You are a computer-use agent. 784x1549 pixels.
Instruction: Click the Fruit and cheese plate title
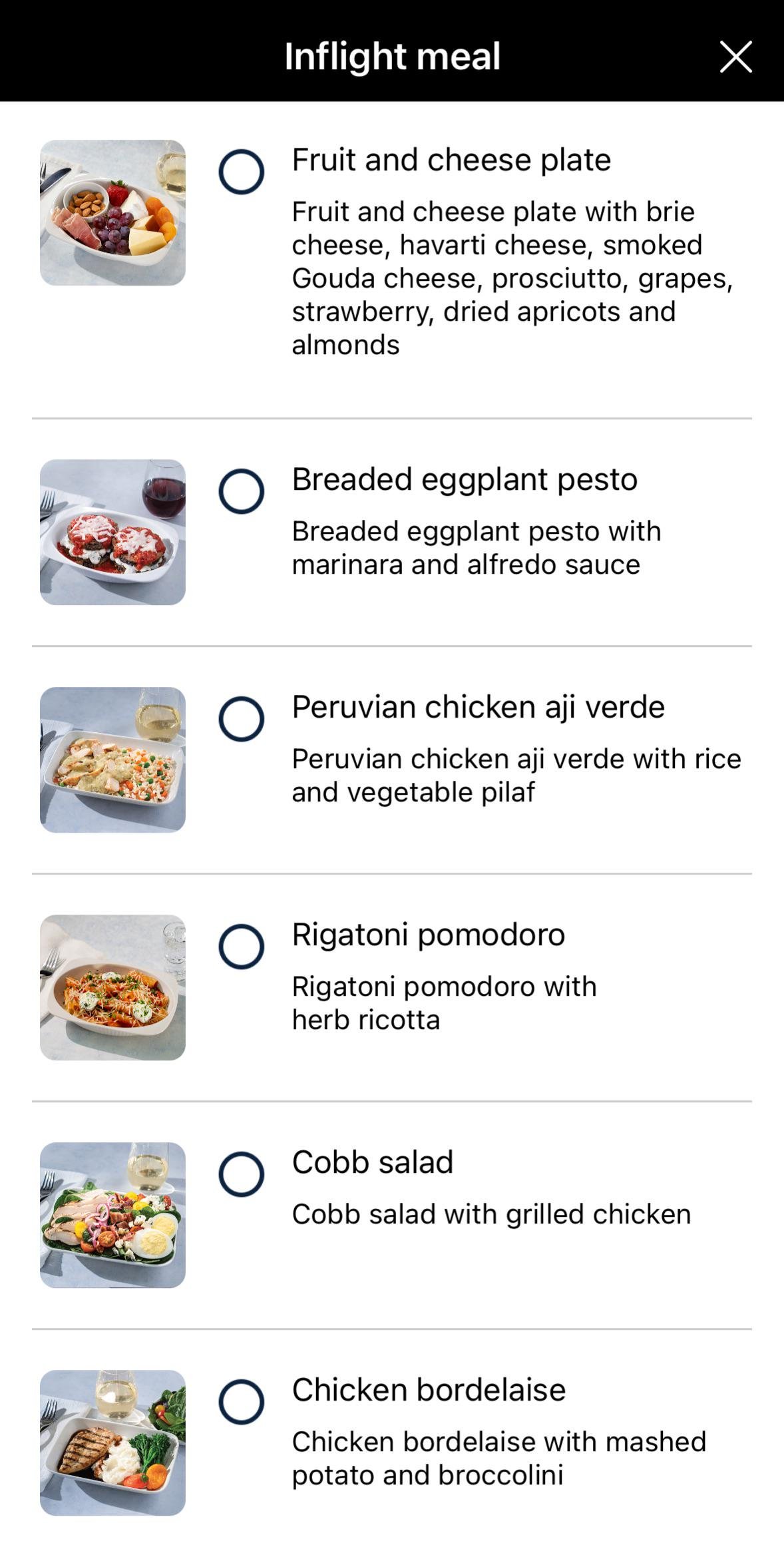[451, 160]
